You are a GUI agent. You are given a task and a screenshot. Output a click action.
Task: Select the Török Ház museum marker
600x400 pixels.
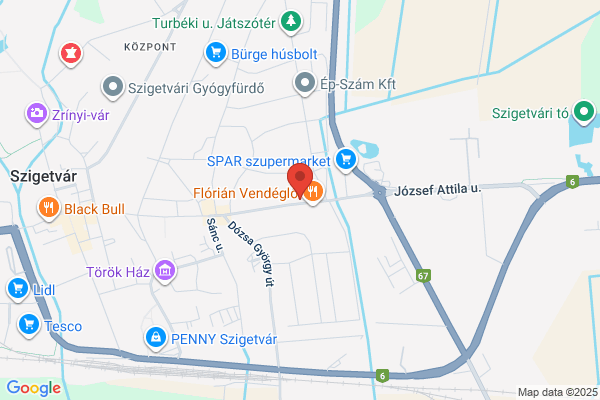[165, 271]
